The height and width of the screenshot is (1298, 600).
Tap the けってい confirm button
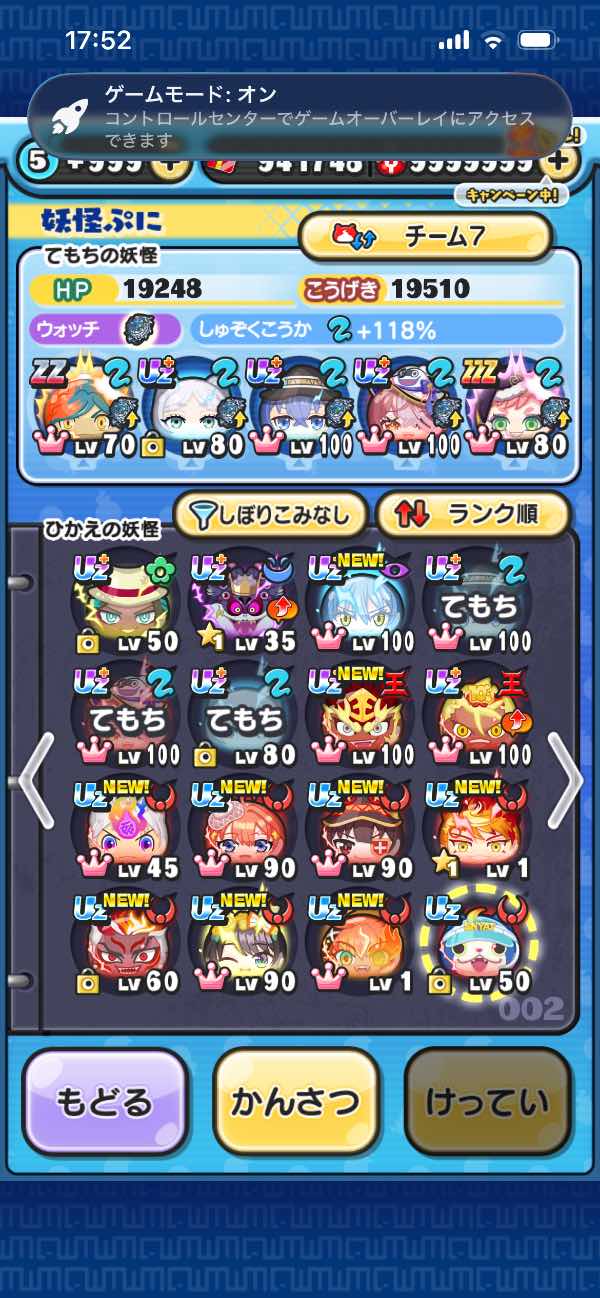click(x=487, y=1101)
